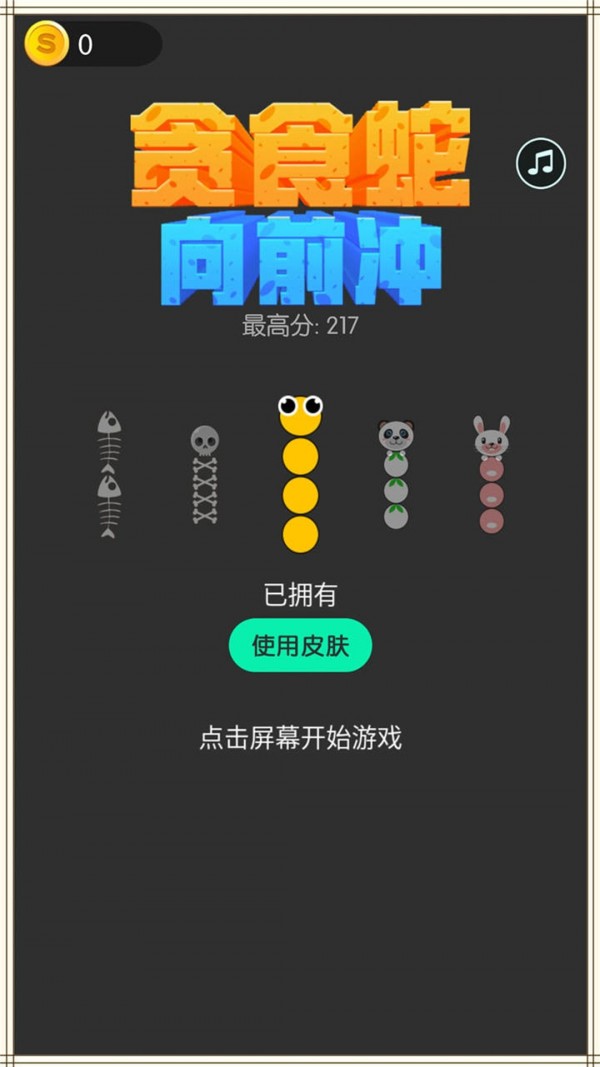Viewport: 600px width, 1067px height.
Task: Choose the skull and crossbones skin
Action: click(204, 475)
